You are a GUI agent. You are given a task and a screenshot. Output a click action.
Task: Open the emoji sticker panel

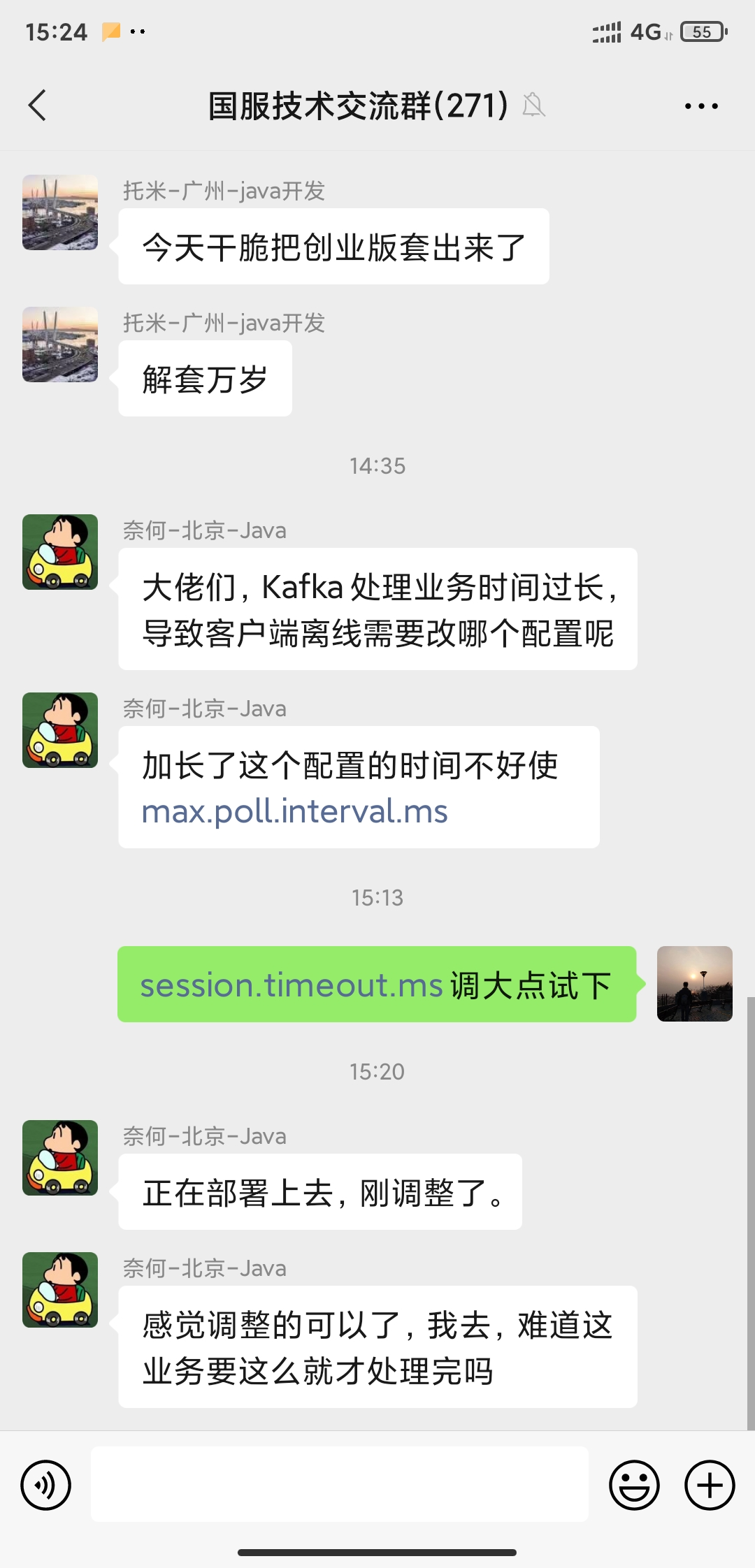click(x=634, y=1485)
